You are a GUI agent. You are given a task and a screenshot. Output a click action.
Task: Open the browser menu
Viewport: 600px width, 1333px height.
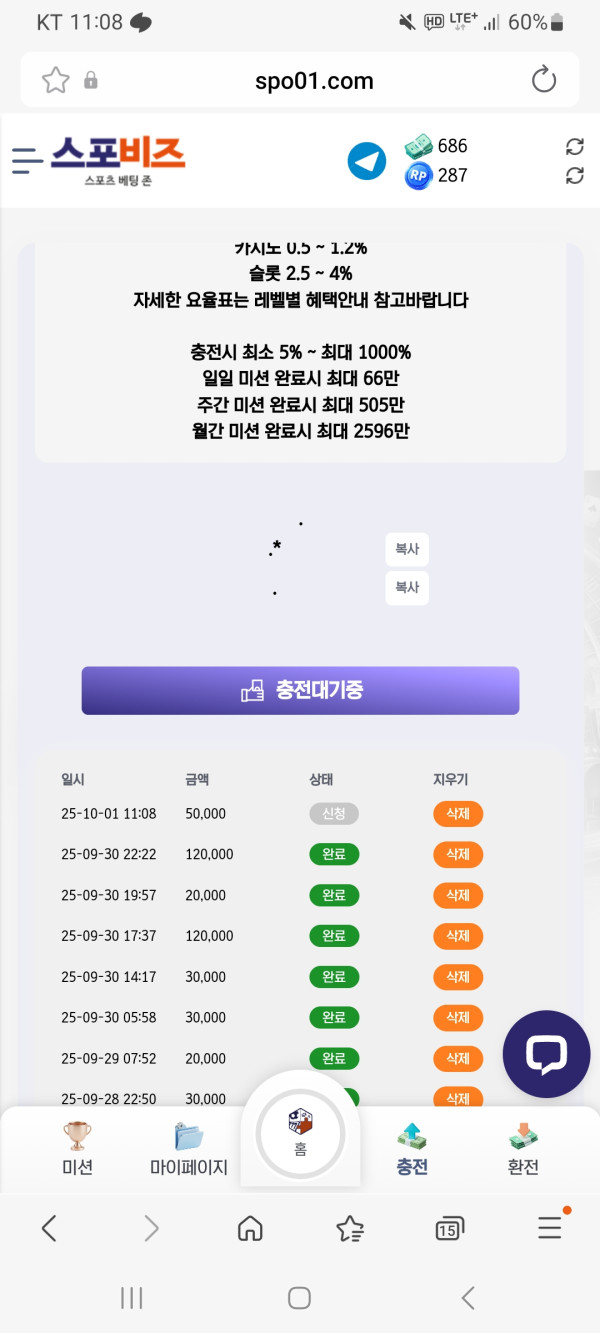click(x=550, y=1227)
